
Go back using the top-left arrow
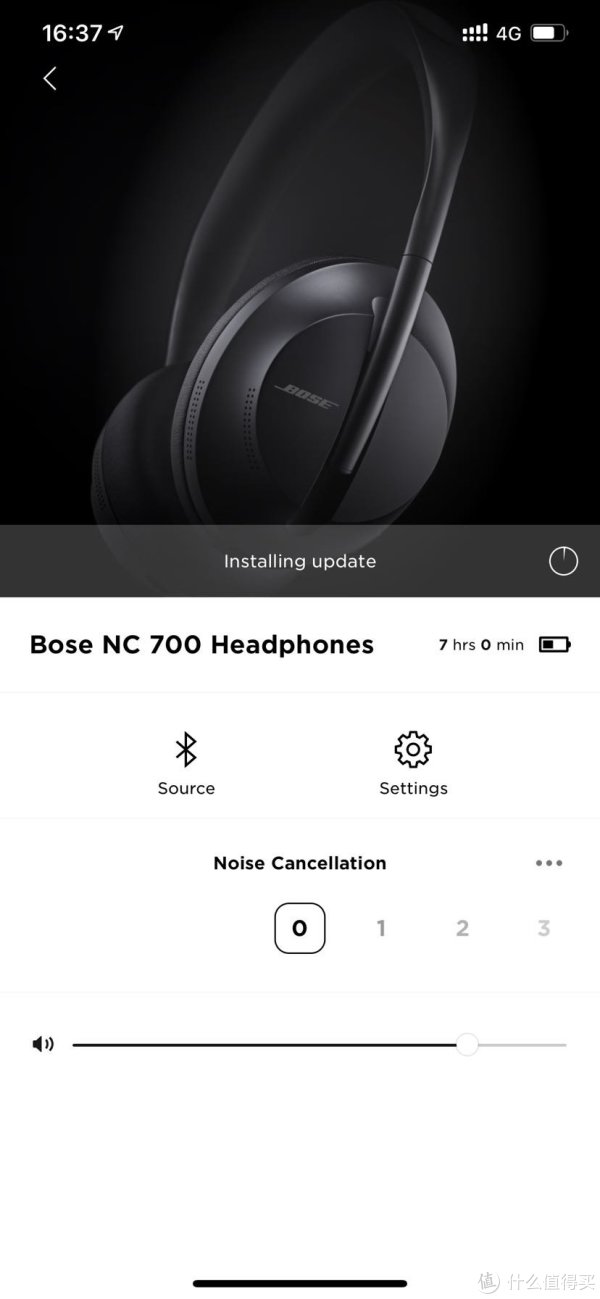[x=50, y=78]
